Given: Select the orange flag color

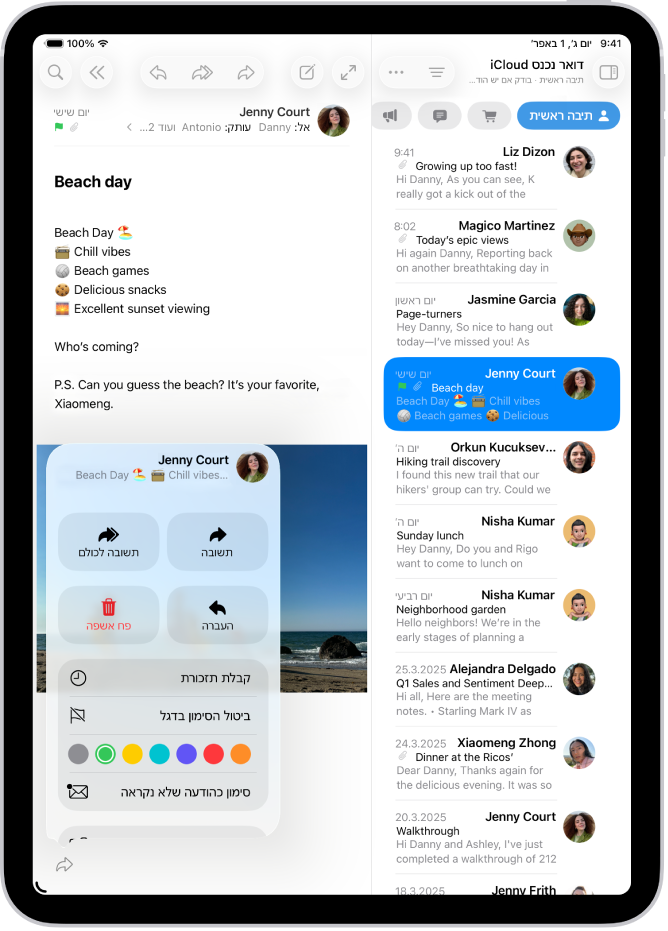Looking at the screenshot, I should click(x=240, y=754).
